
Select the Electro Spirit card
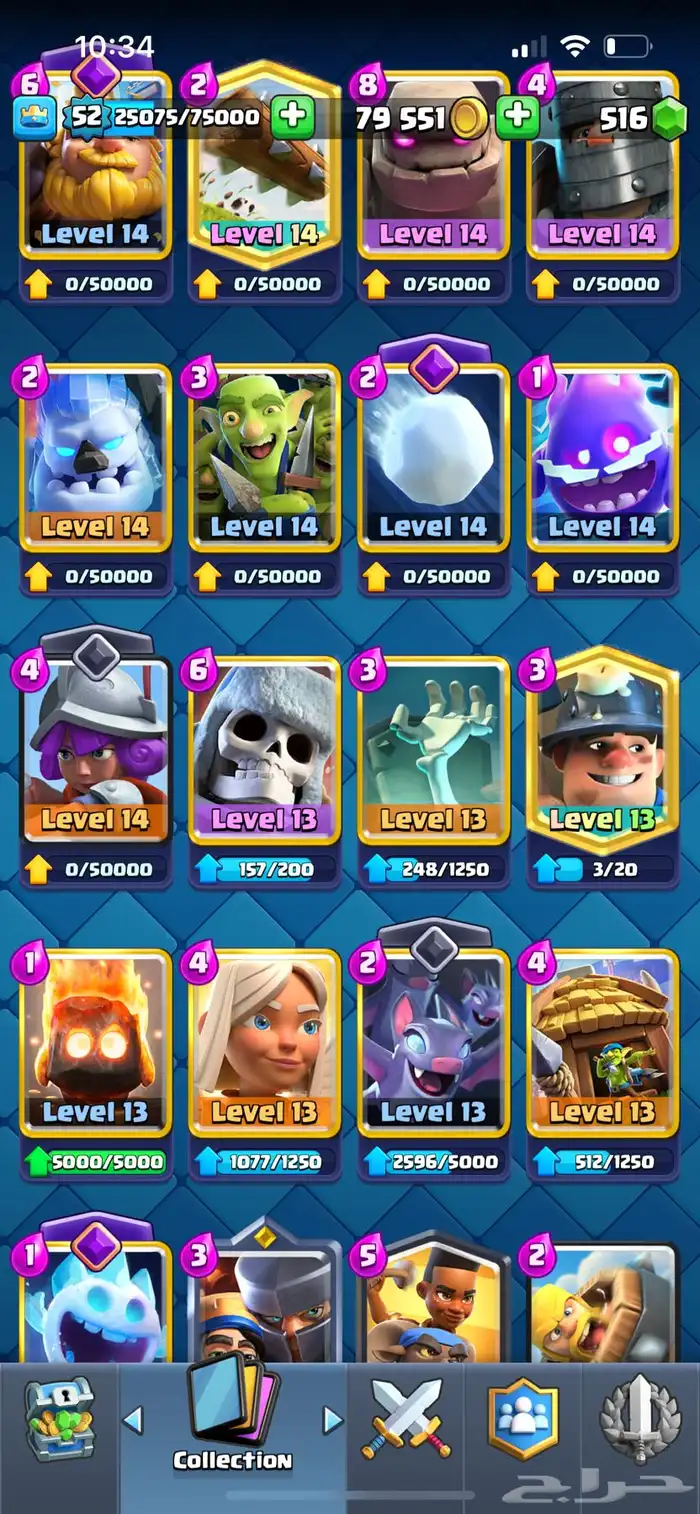pos(602,460)
